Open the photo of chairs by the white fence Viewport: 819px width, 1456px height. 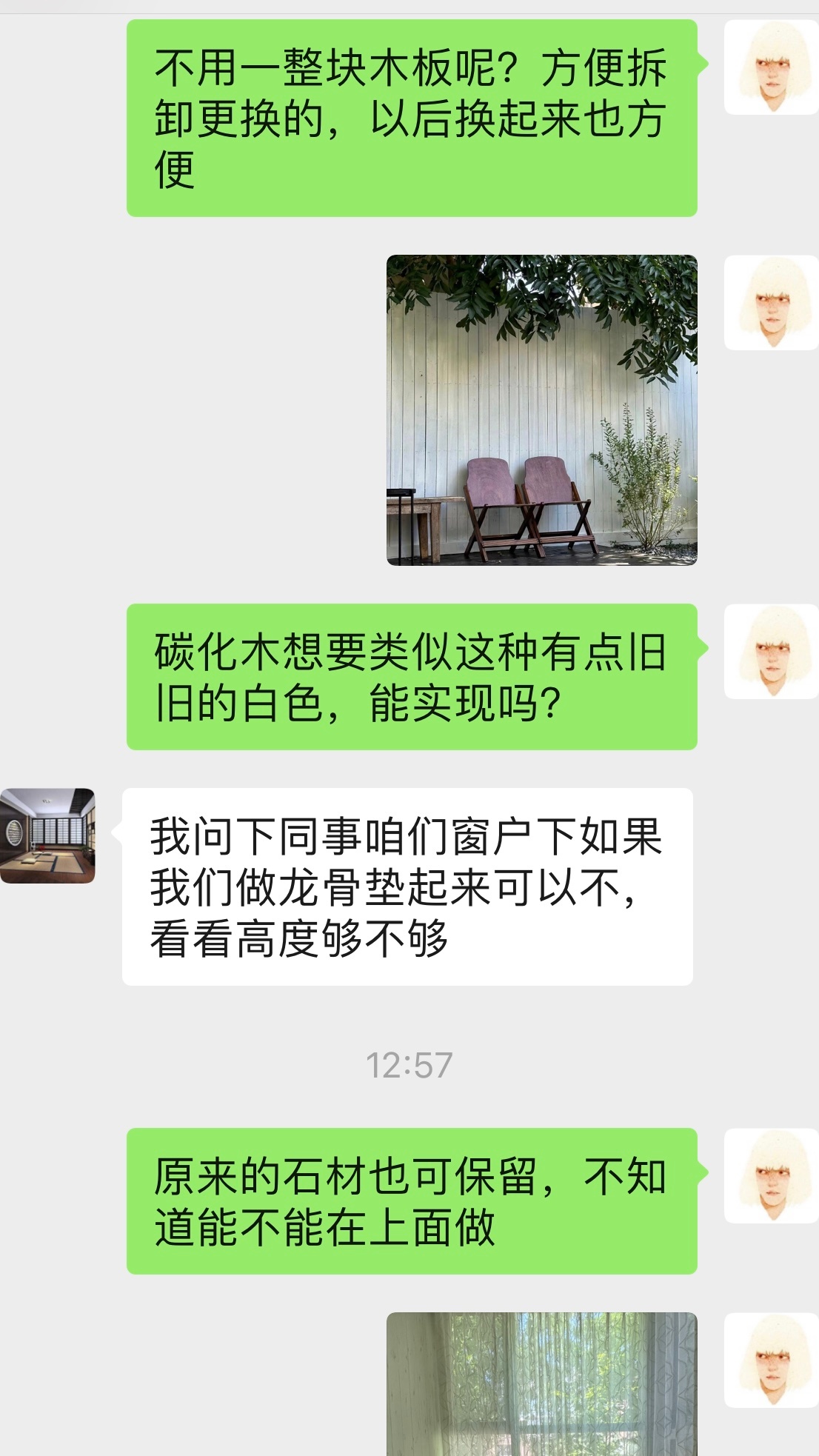click(x=541, y=410)
